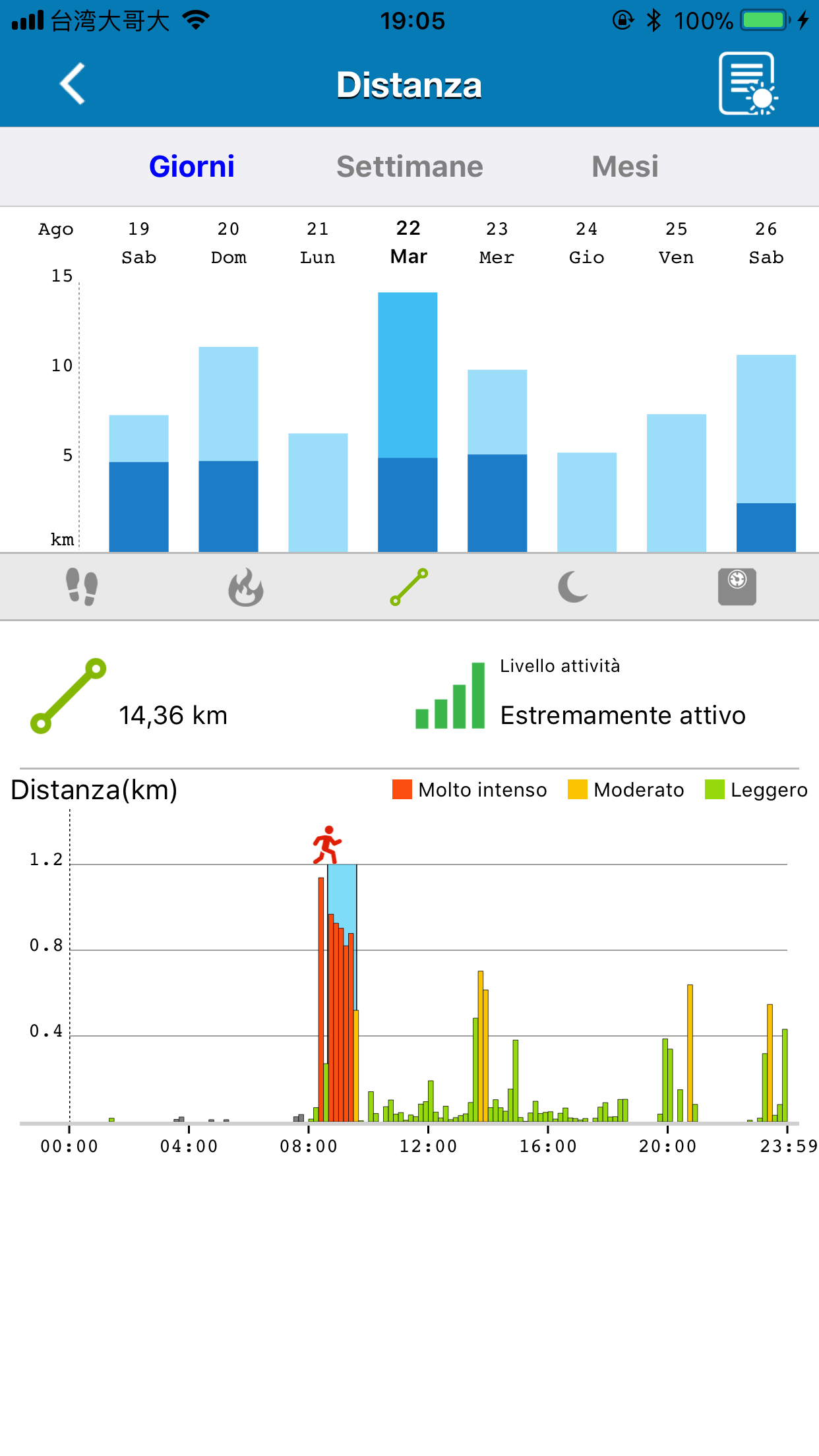Show steps via footprints icon

[82, 587]
